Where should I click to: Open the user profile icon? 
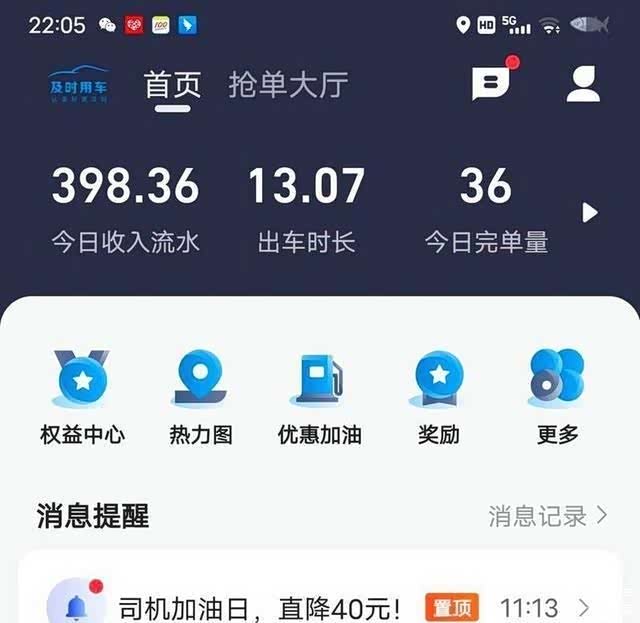(x=583, y=84)
